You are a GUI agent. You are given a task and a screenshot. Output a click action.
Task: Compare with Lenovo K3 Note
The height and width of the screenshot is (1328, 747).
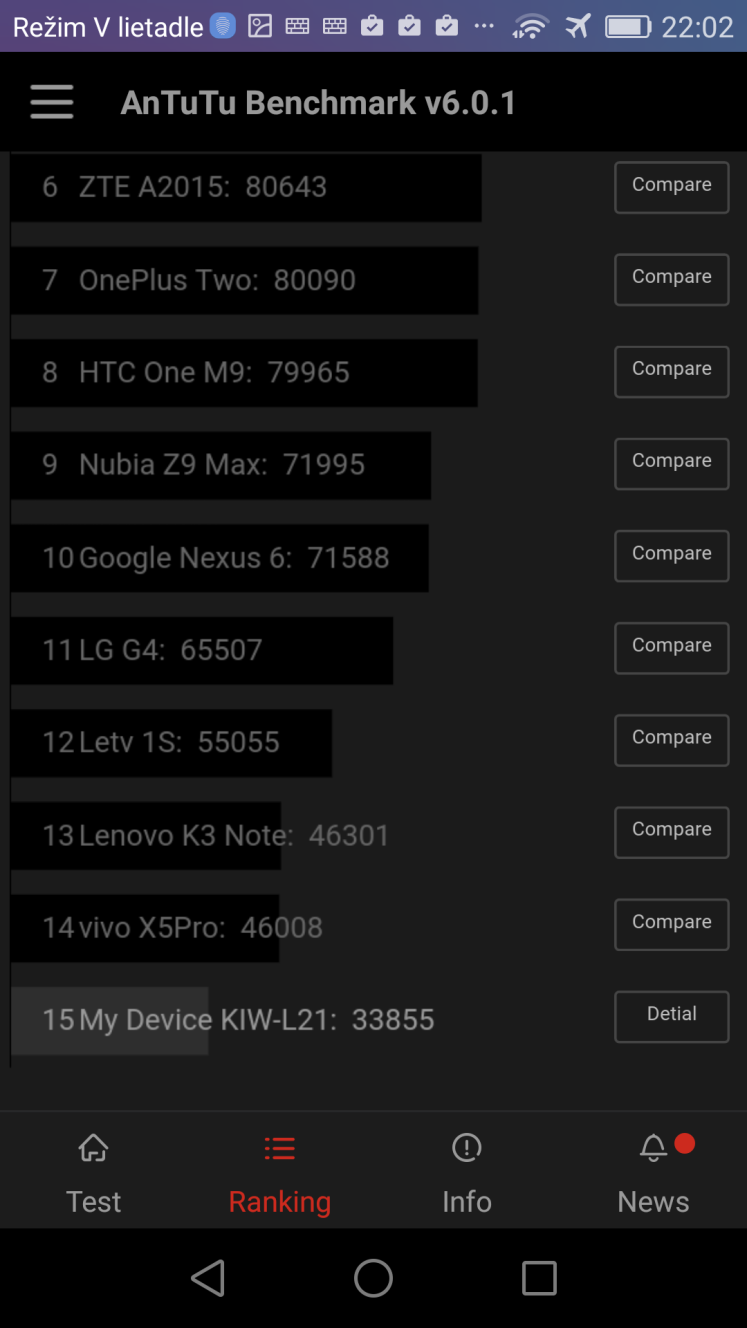click(x=671, y=832)
